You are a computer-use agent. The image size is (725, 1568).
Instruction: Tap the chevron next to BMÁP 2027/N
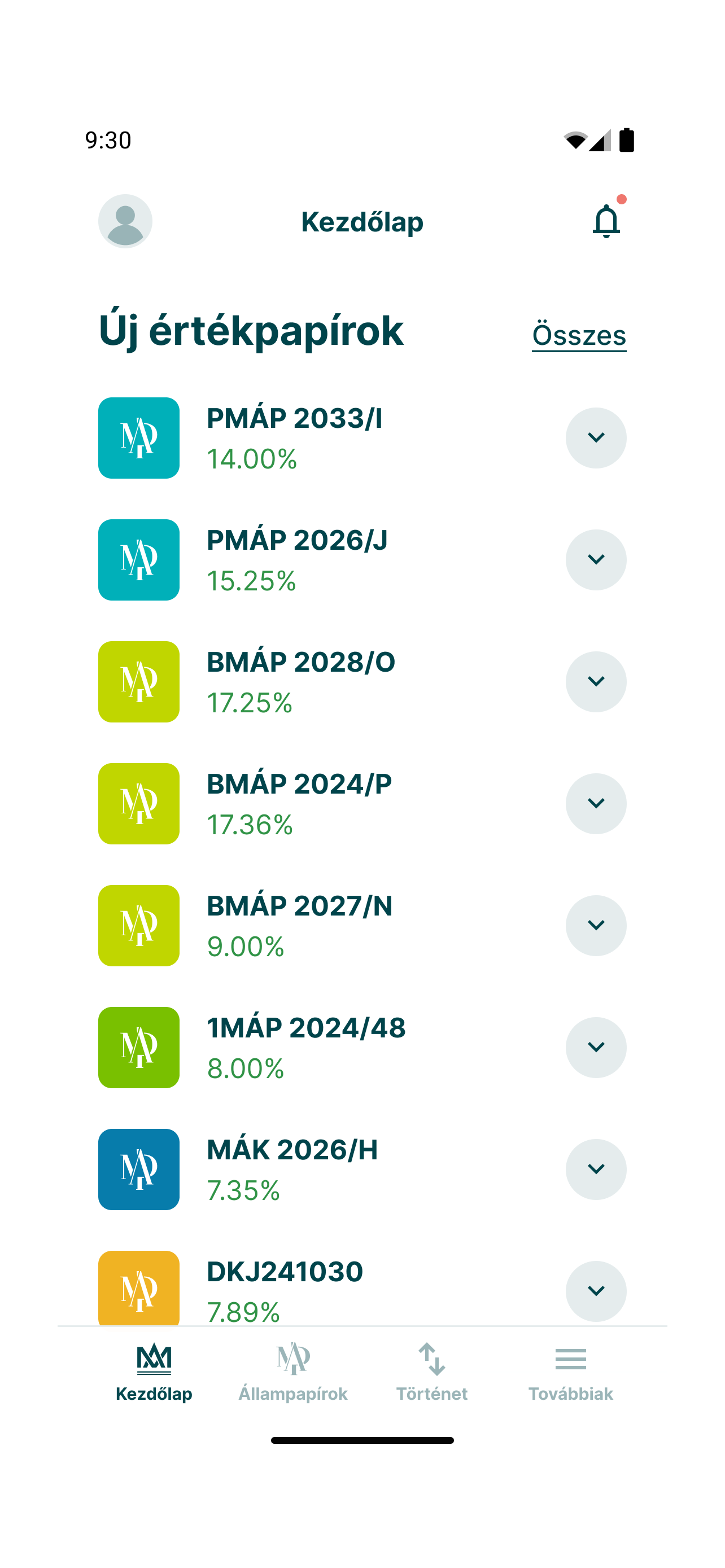[596, 925]
